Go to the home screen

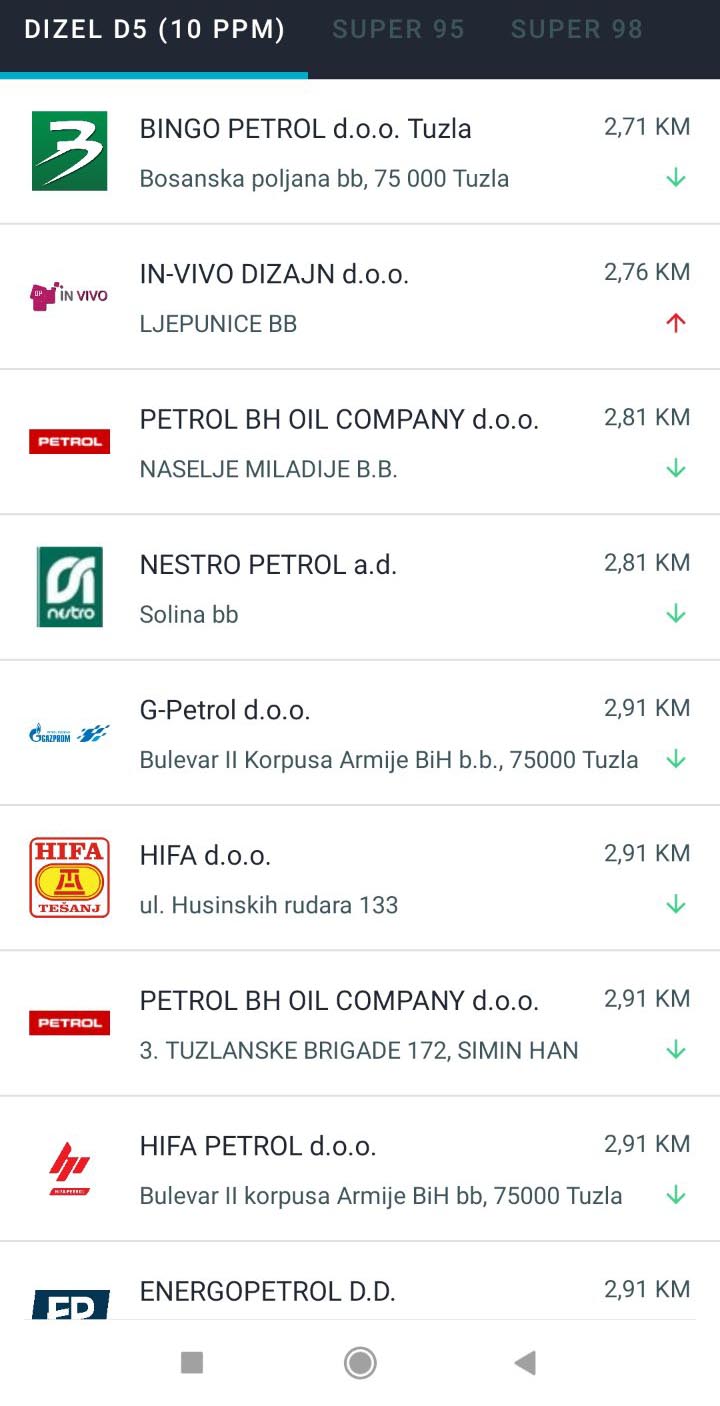[360, 1362]
